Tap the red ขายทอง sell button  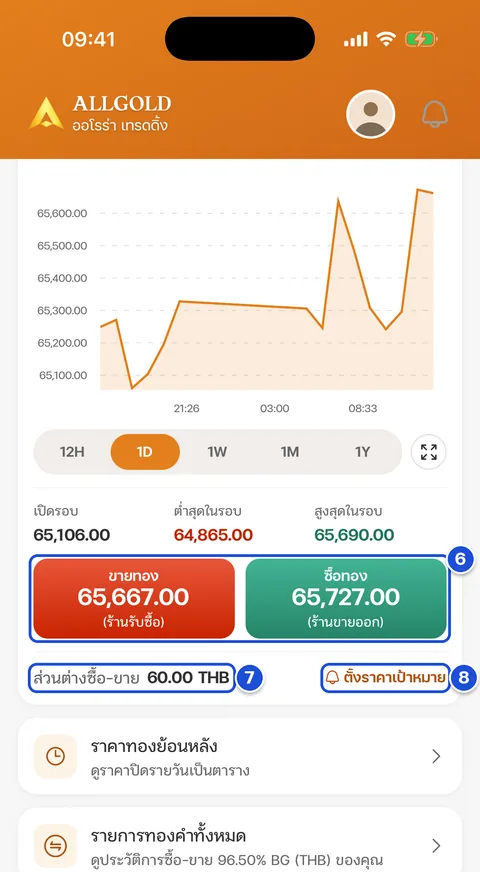134,598
